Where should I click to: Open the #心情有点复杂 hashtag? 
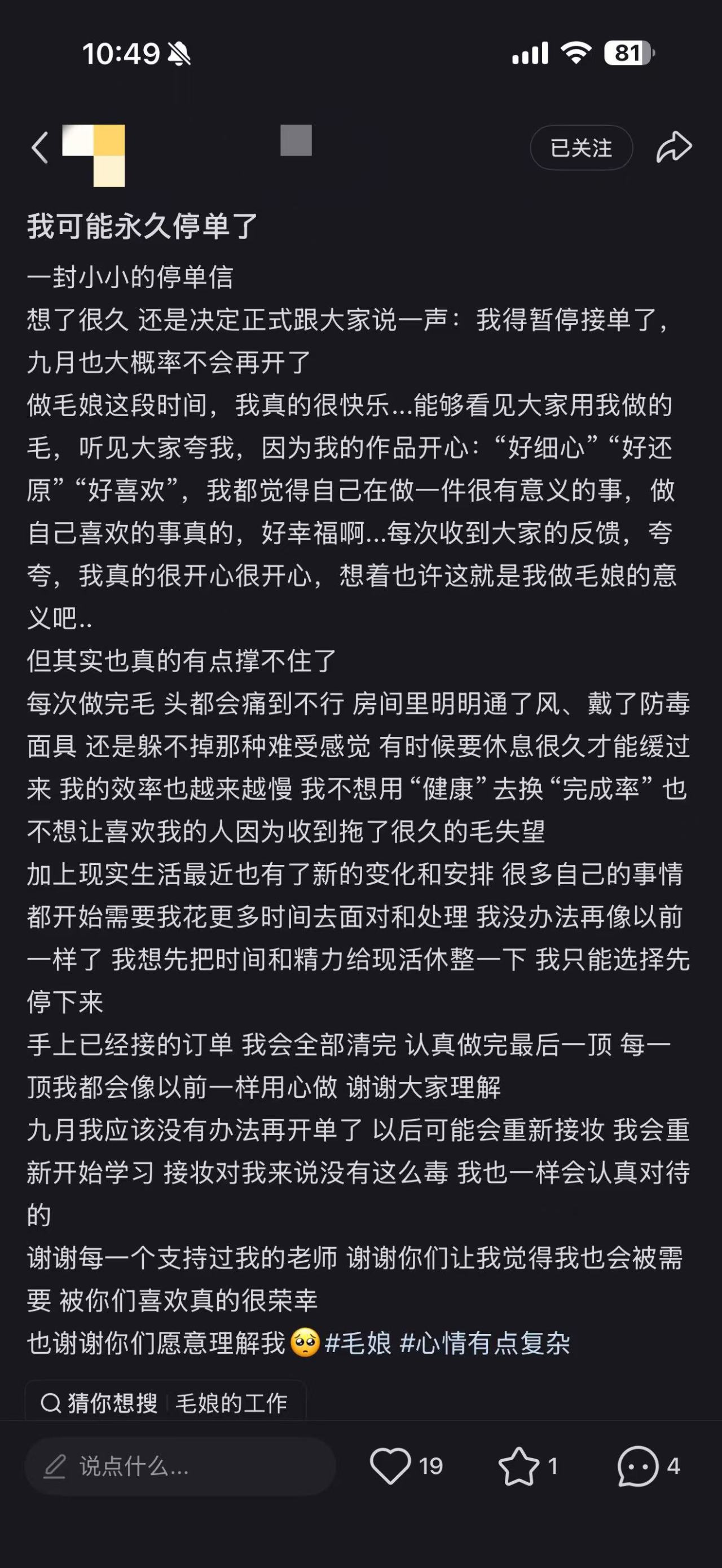485,1343
